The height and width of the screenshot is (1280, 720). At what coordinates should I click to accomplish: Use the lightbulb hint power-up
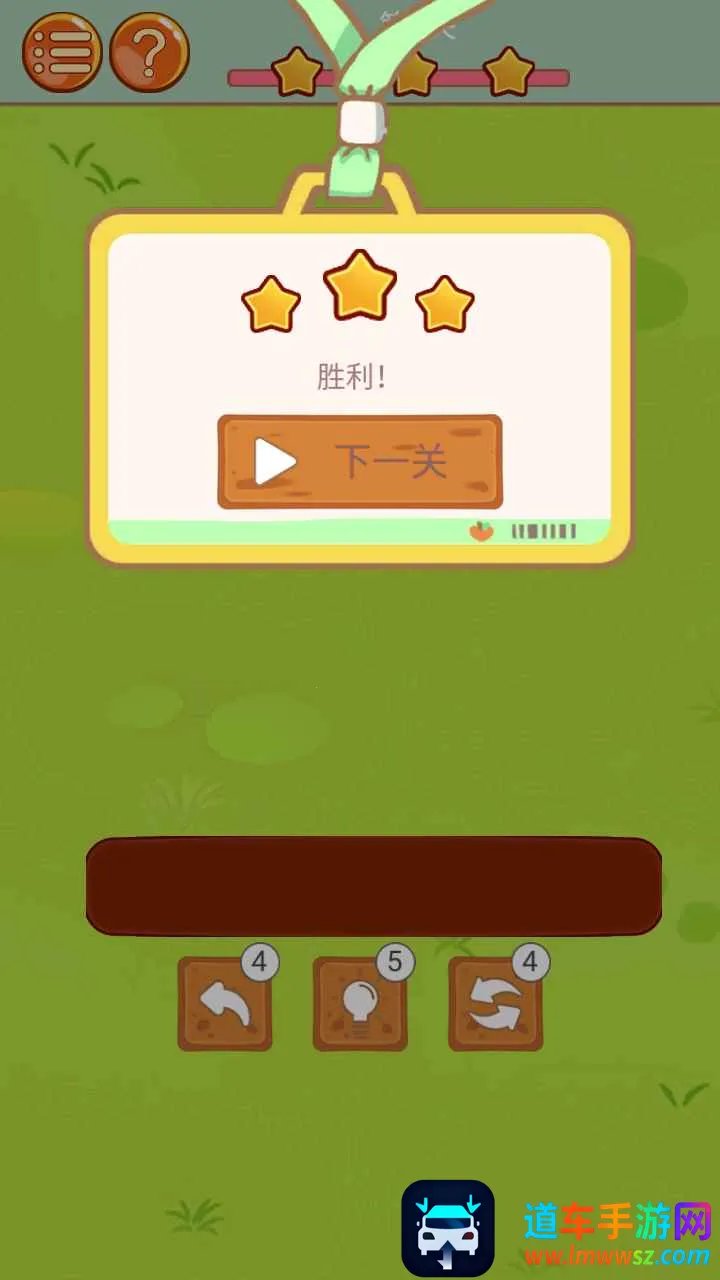(360, 1004)
